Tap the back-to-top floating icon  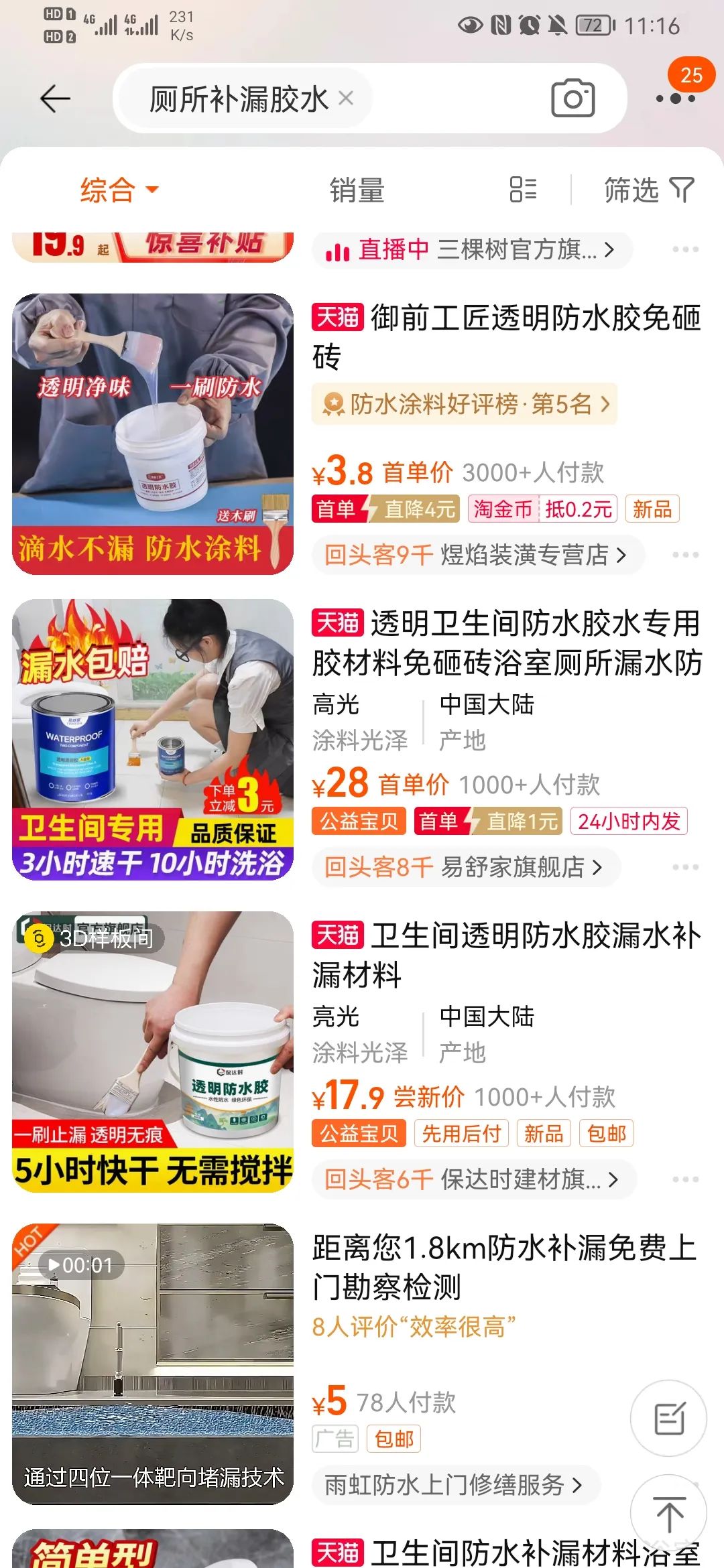point(668,1511)
